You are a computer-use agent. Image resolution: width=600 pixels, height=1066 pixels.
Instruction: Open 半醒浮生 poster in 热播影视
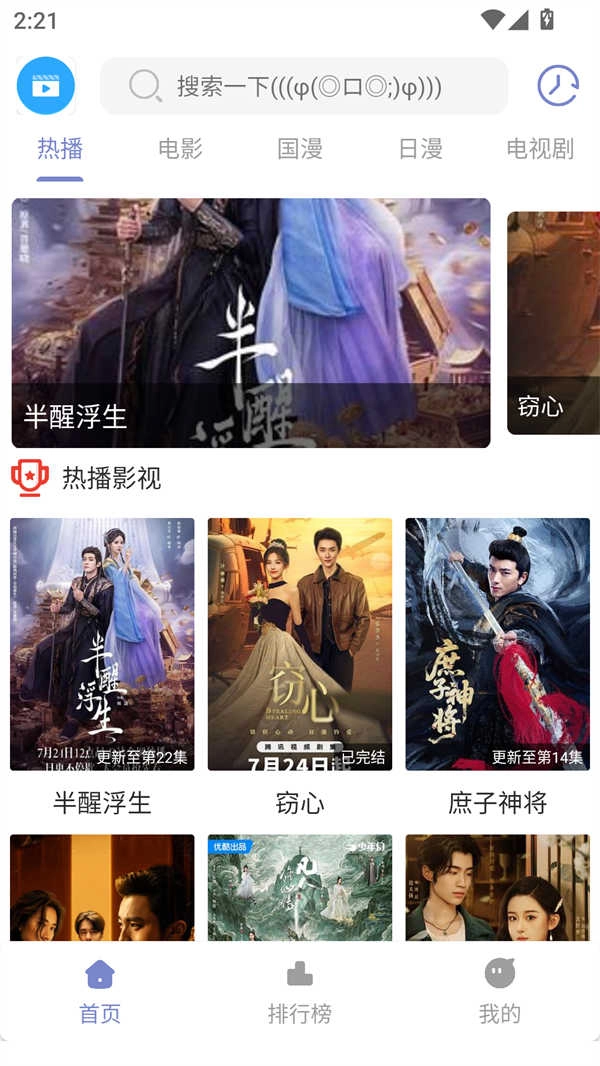(102, 644)
